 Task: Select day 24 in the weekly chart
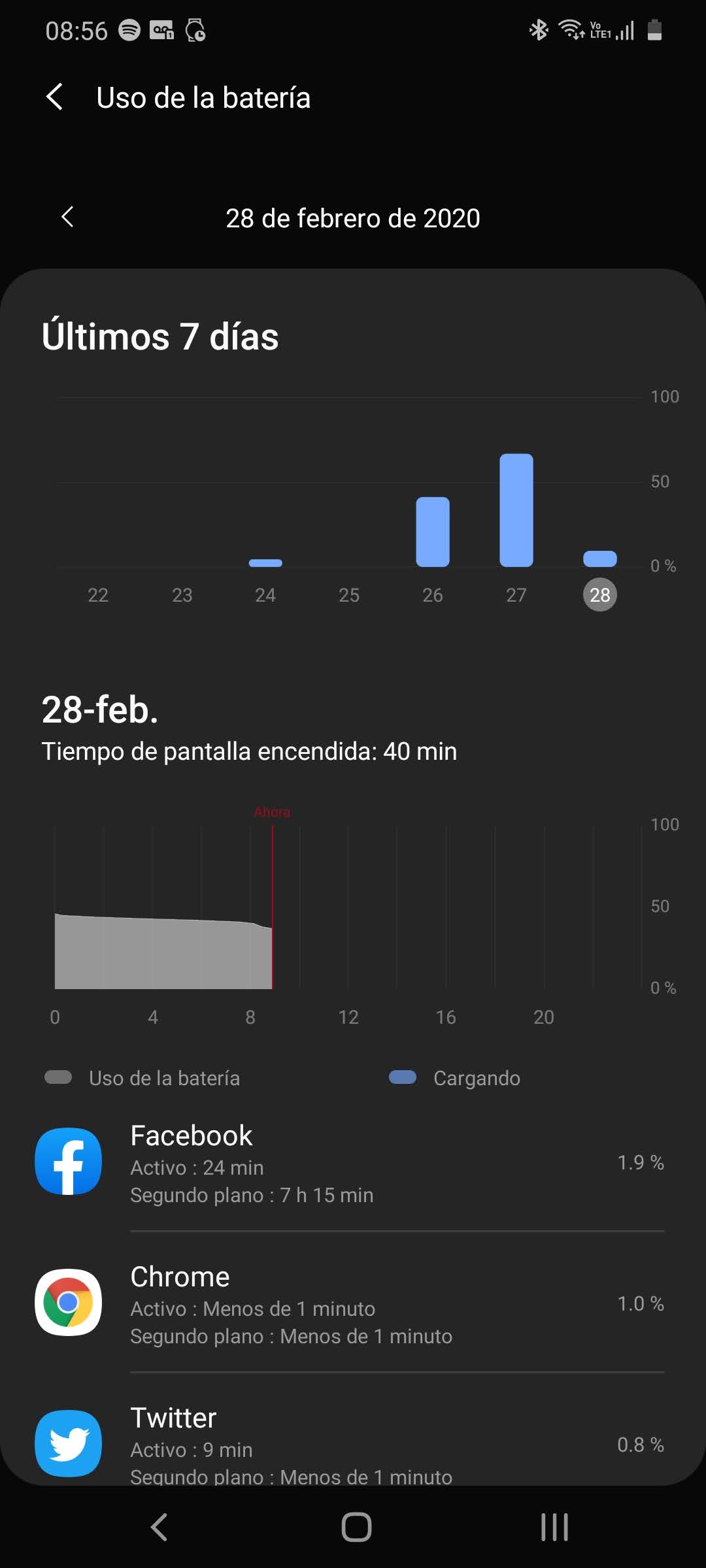265,595
